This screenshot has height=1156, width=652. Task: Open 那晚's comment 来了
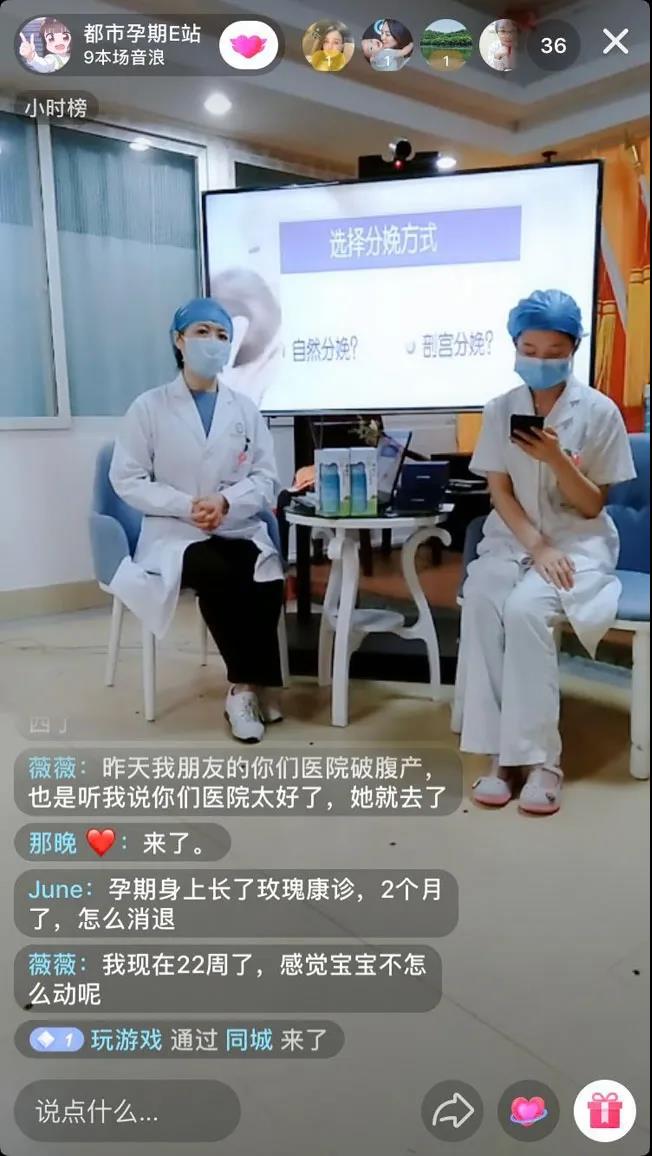click(x=122, y=843)
